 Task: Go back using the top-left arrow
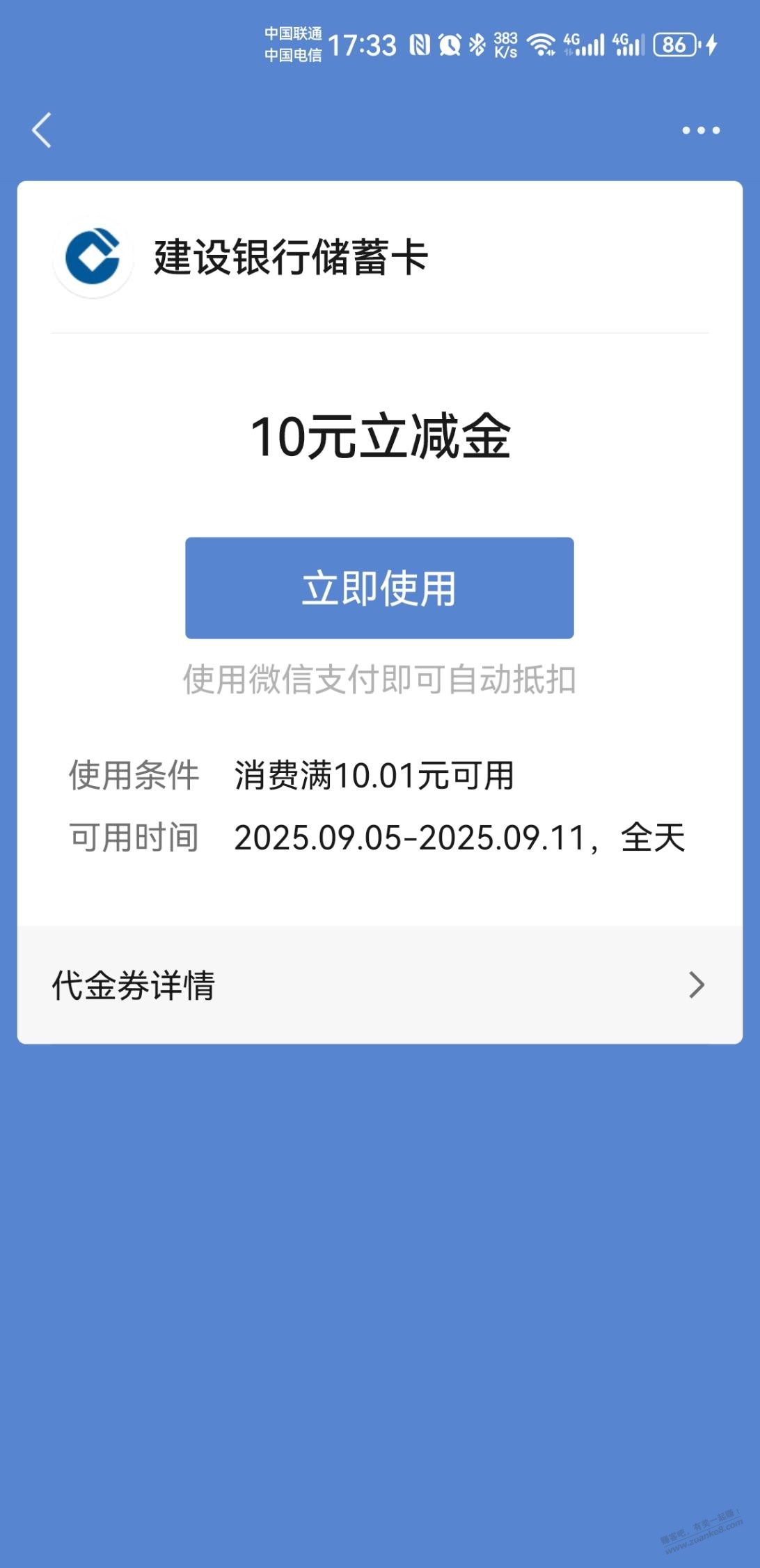(42, 130)
